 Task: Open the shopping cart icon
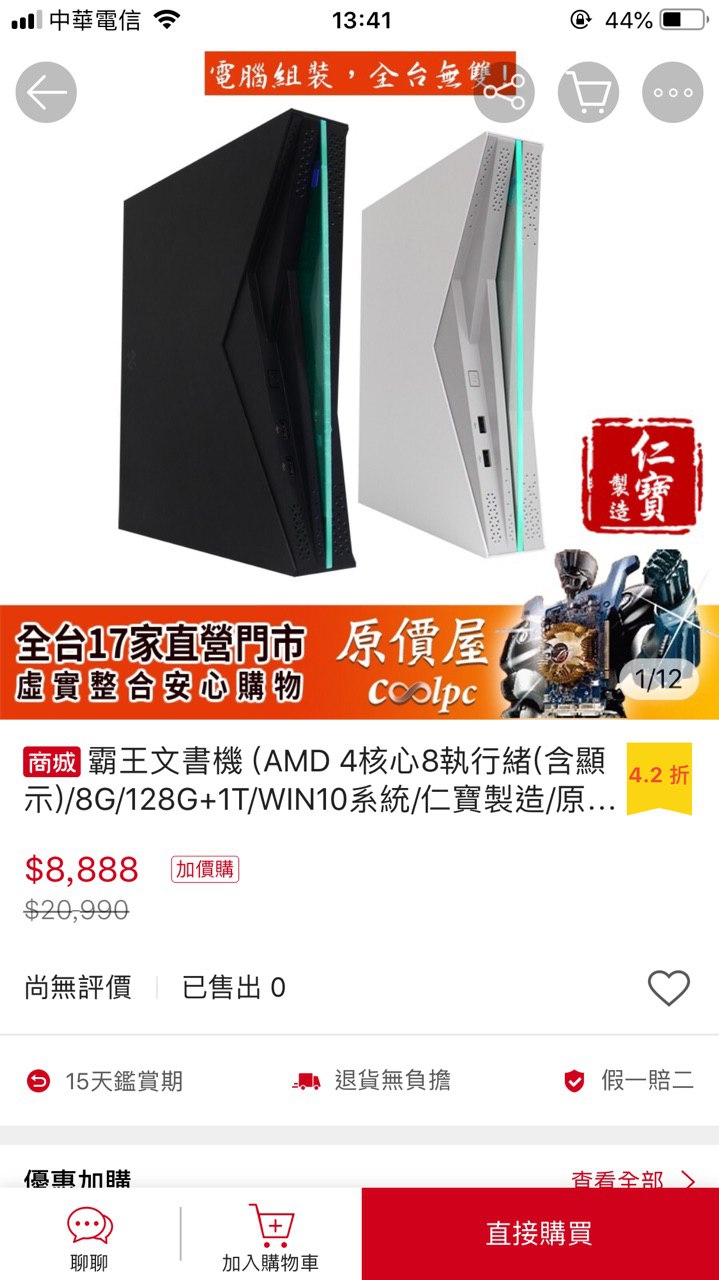[x=588, y=93]
